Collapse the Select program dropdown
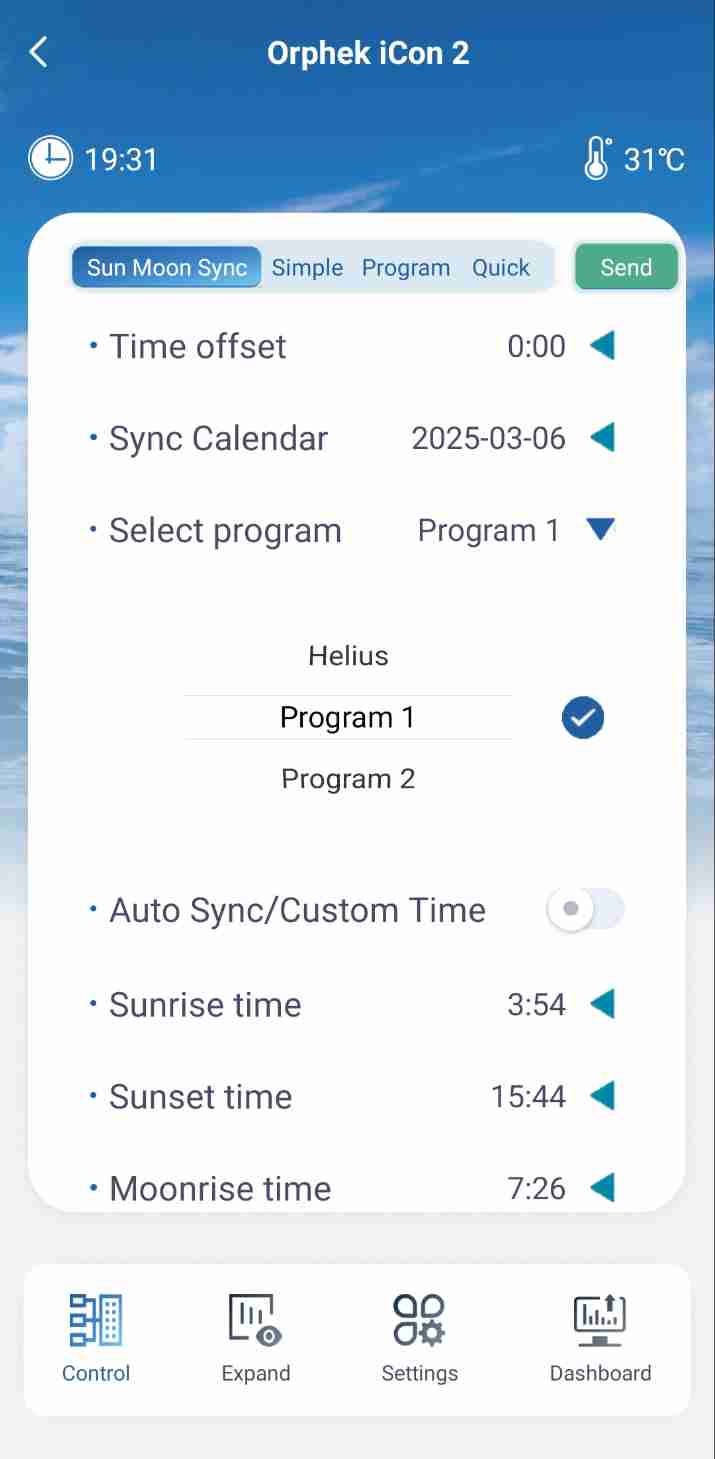Viewport: 715px width, 1459px height. tap(601, 530)
